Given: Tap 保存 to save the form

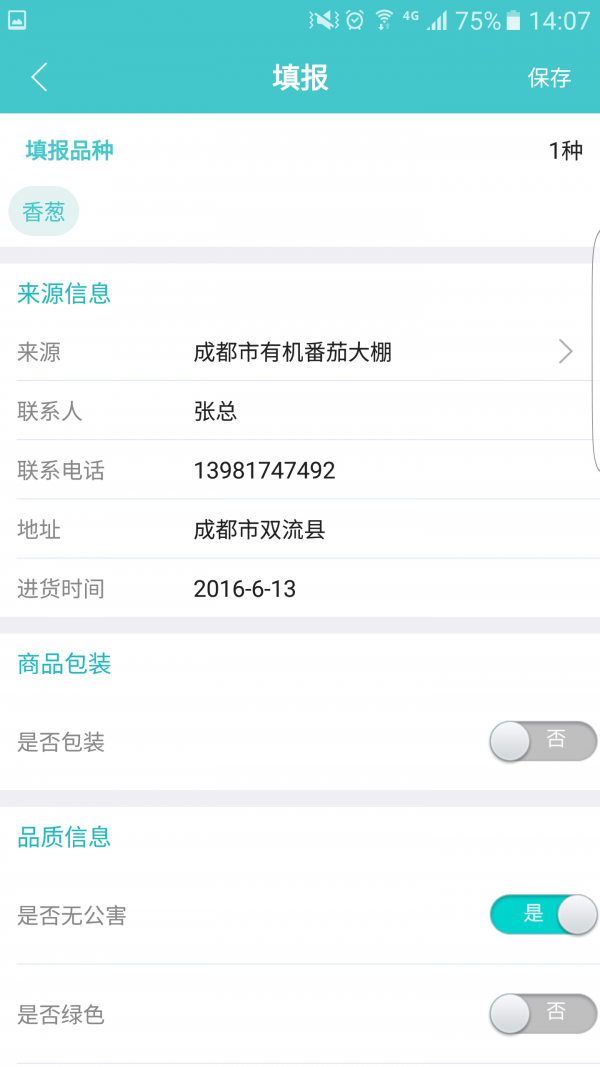Looking at the screenshot, I should (549, 78).
